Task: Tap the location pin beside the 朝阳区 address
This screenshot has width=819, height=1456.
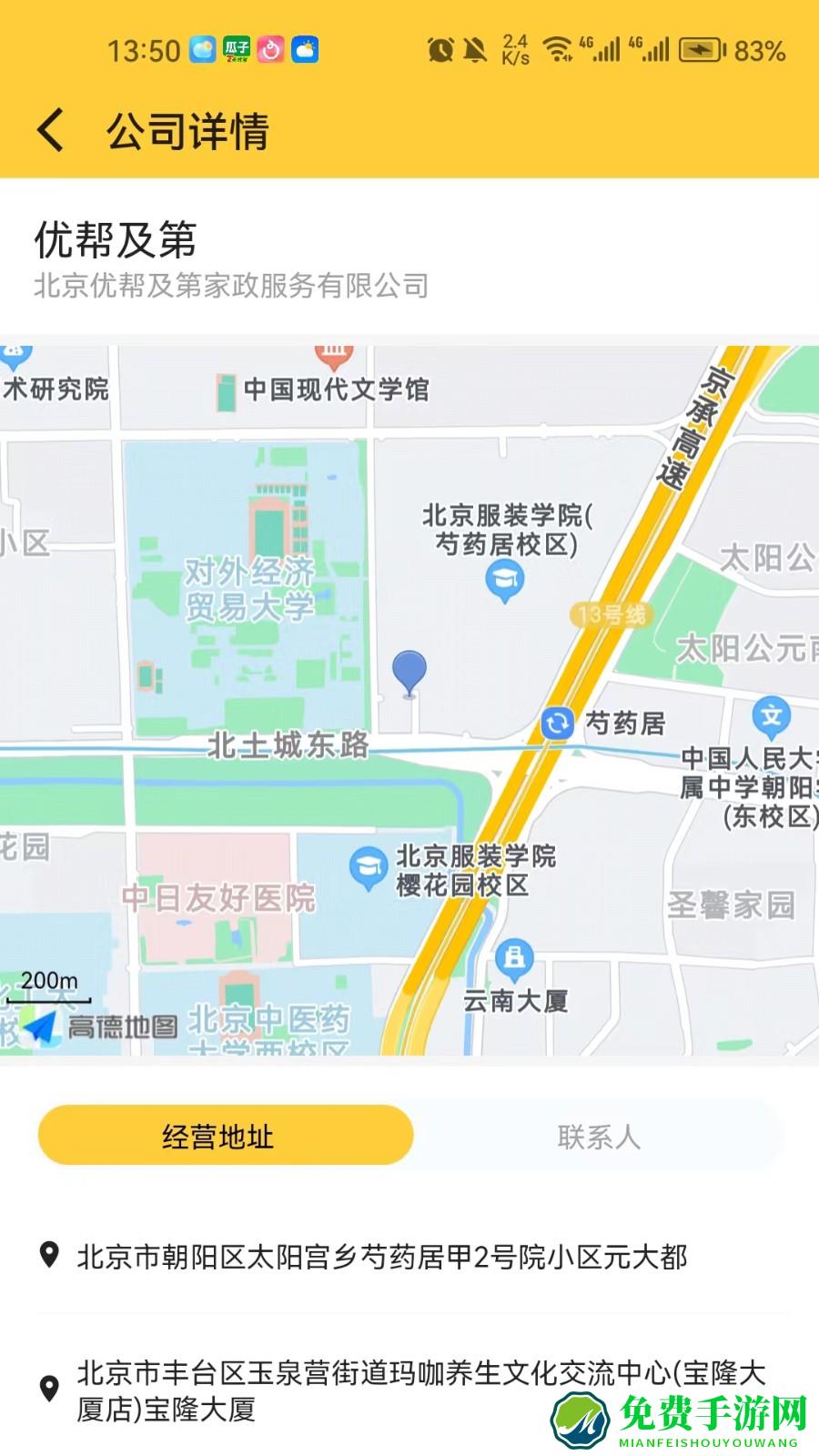Action: pos(50,1254)
